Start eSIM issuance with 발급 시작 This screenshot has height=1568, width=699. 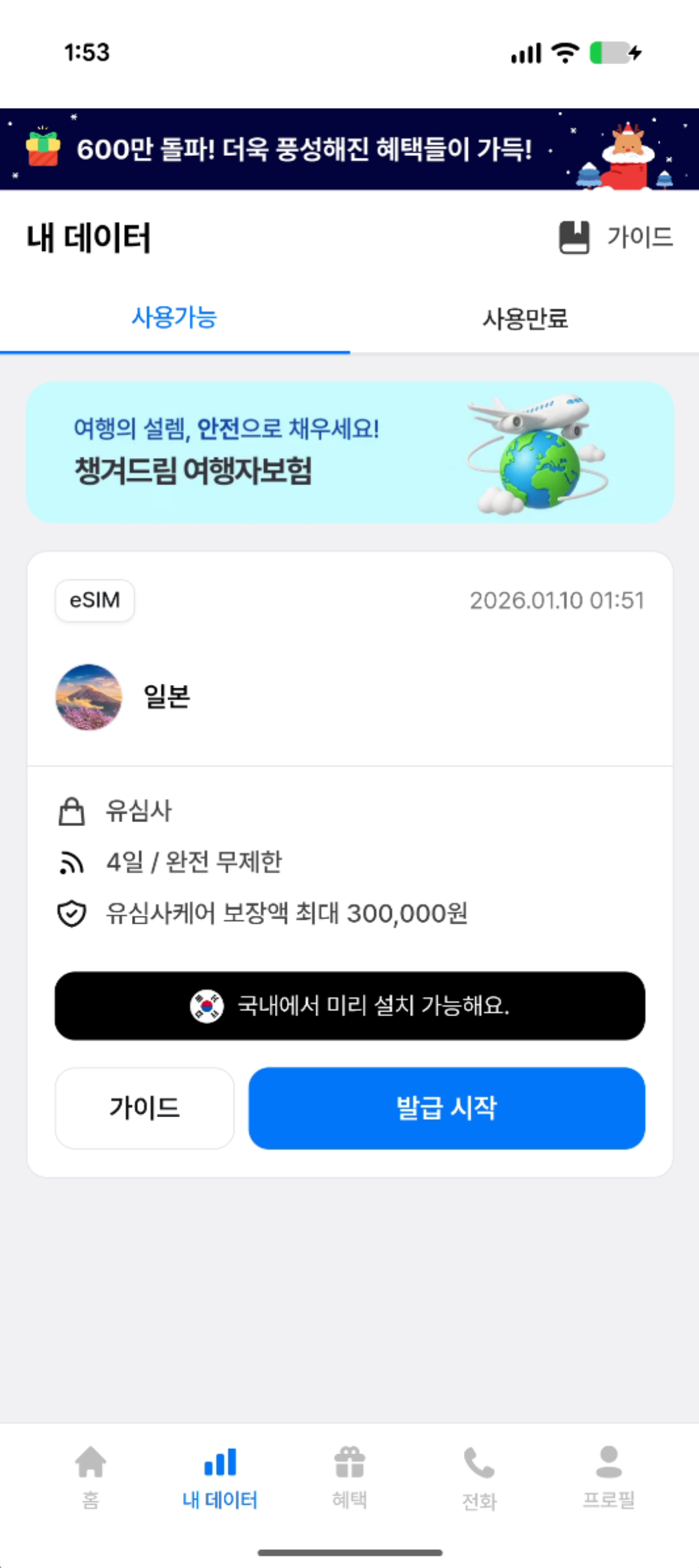coord(447,1108)
